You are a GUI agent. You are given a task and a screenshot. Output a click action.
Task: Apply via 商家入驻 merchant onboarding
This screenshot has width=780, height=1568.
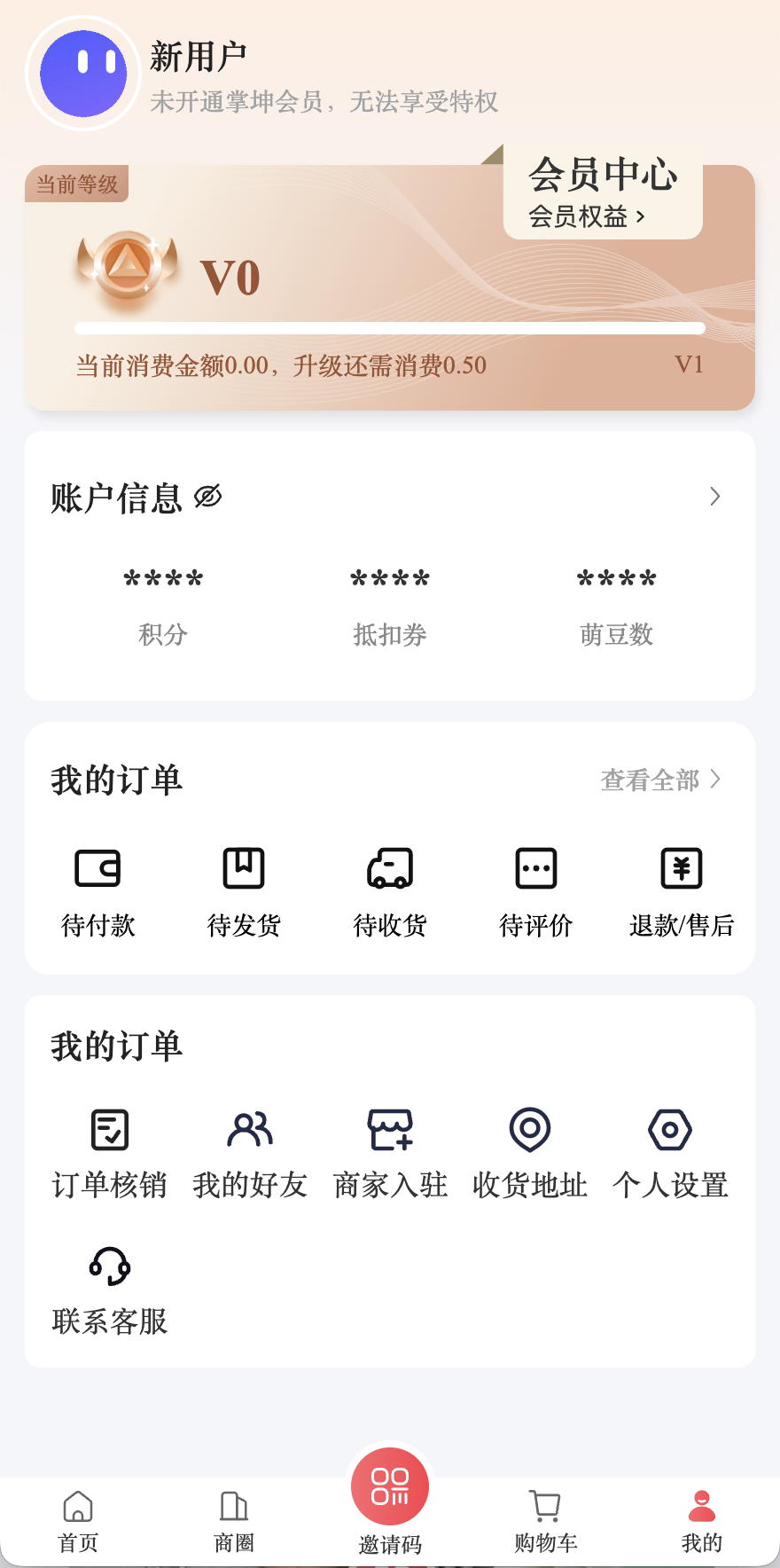390,1151
